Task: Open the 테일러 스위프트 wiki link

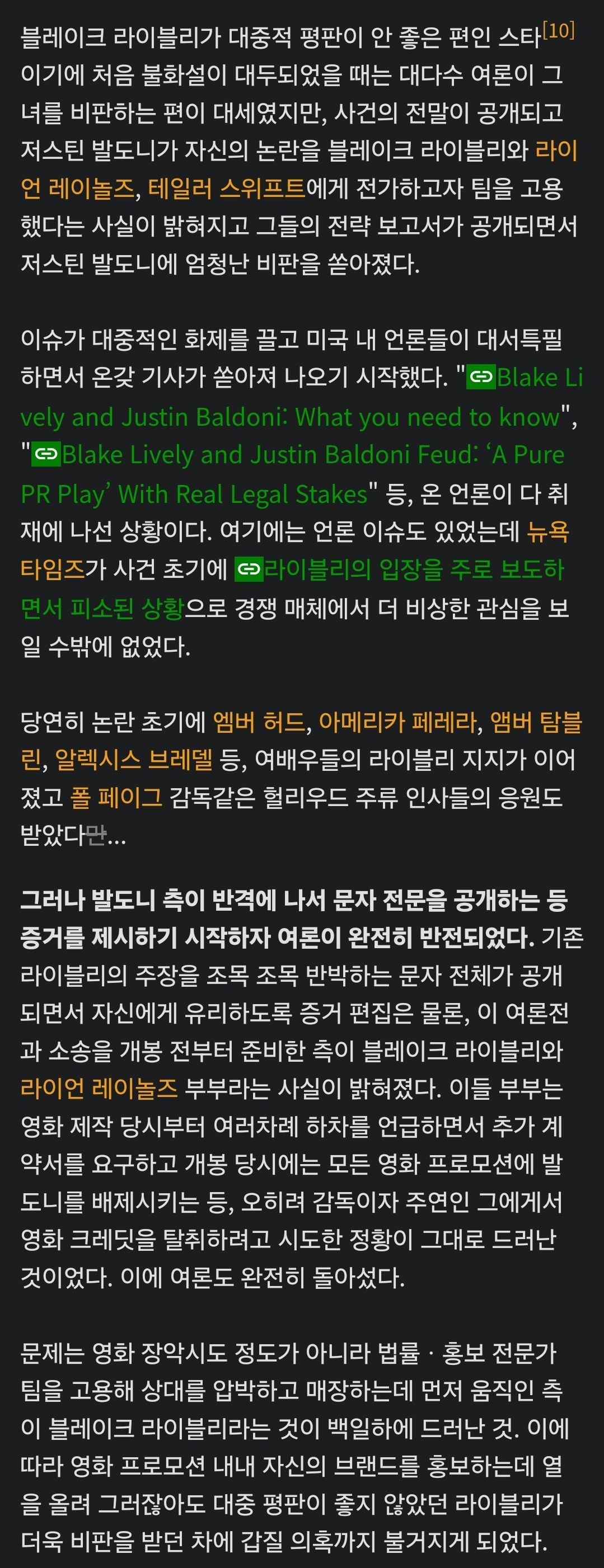Action: click(226, 188)
